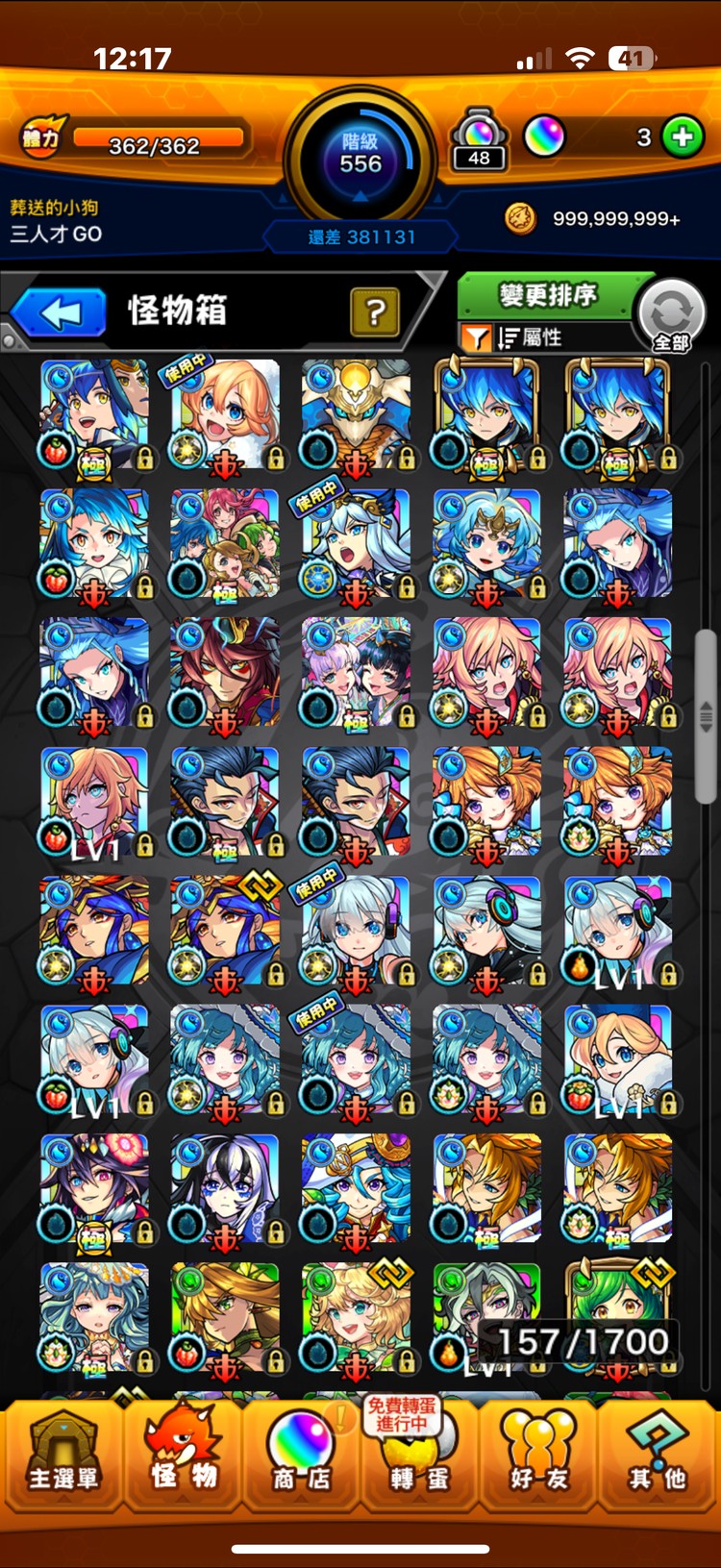Tap the 變更排序 sort button
The width and height of the screenshot is (721, 1568).
(x=548, y=295)
